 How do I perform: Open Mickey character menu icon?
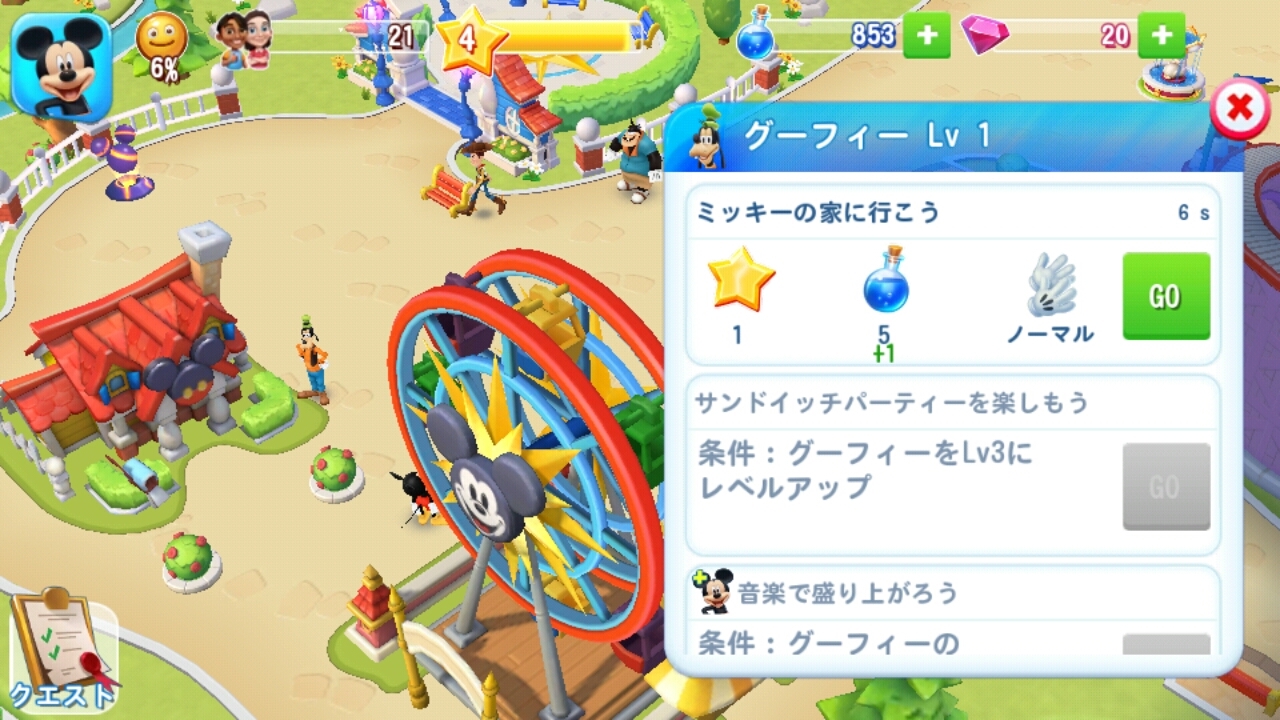(x=61, y=66)
